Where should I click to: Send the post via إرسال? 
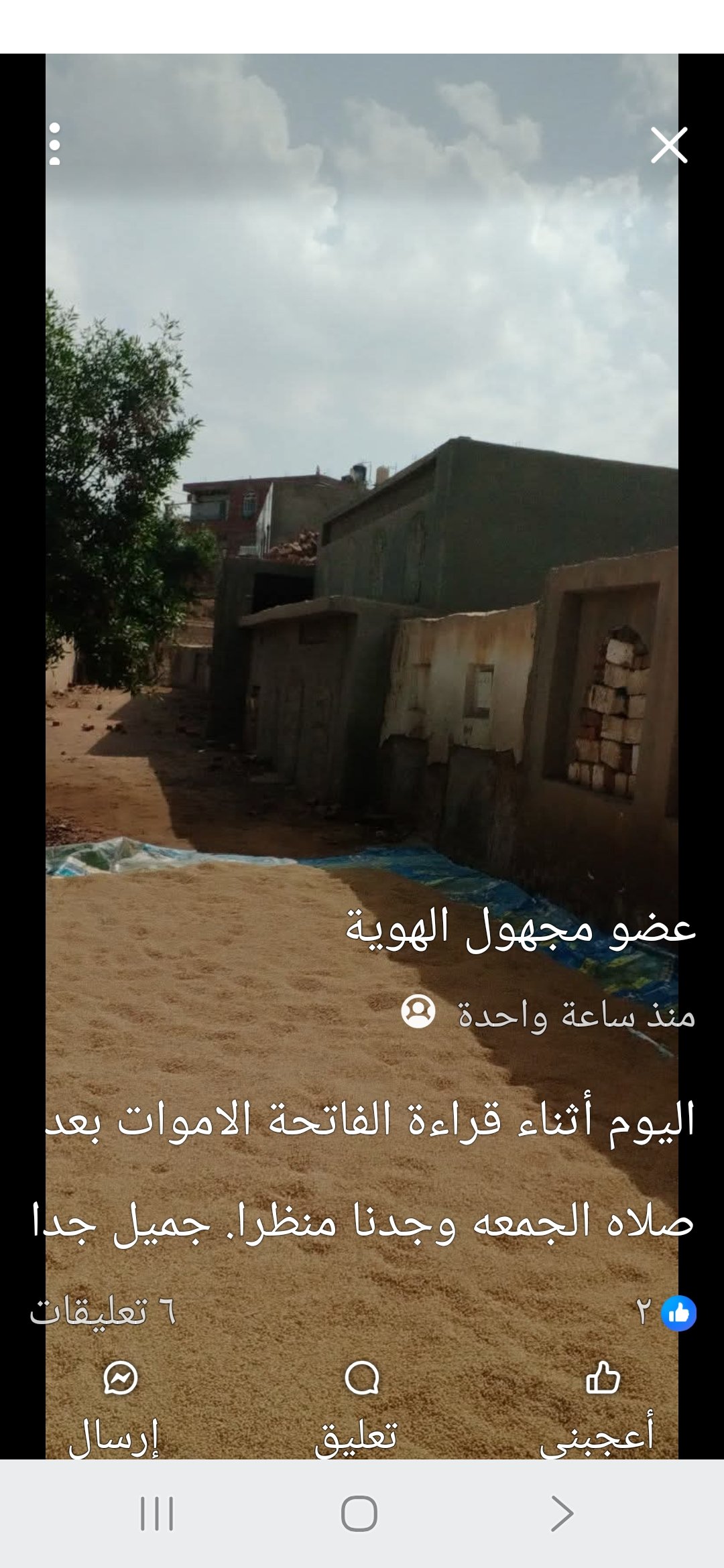tap(117, 1406)
